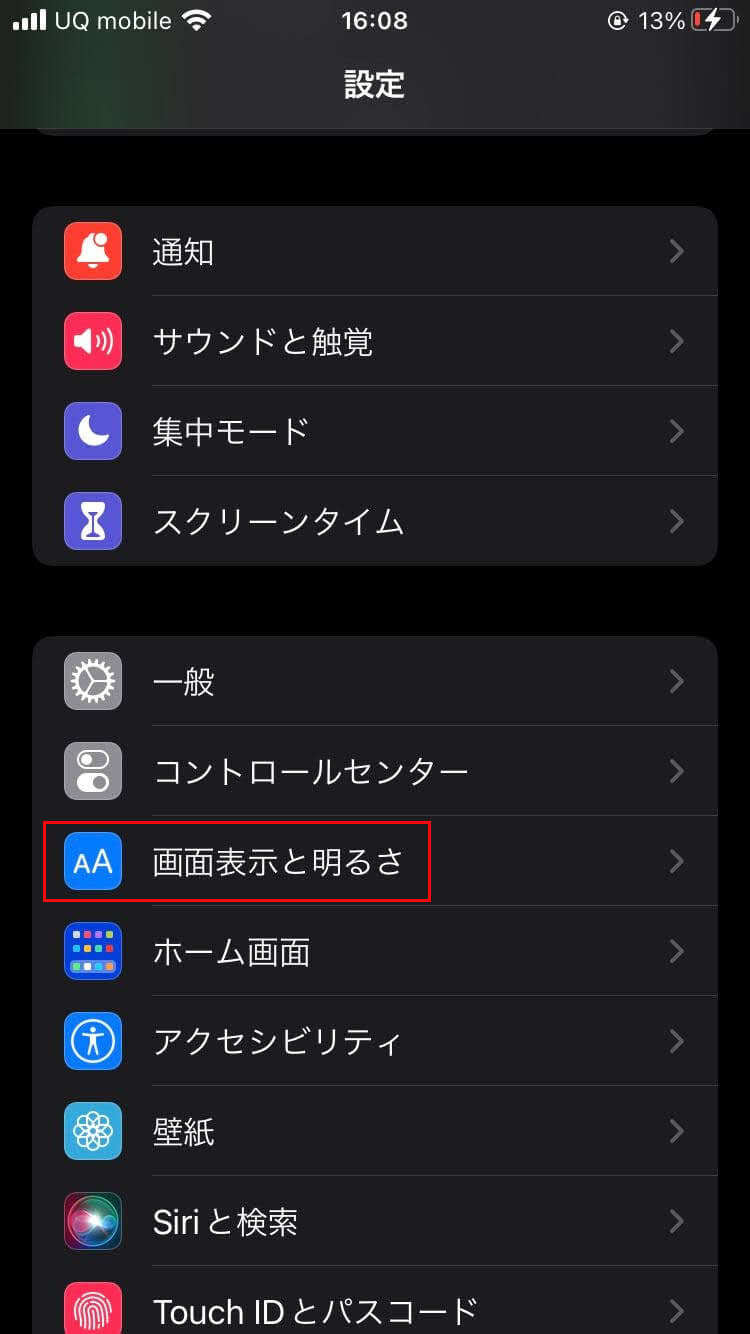Go to 集中モード settings
The image size is (750, 1334).
(x=375, y=431)
